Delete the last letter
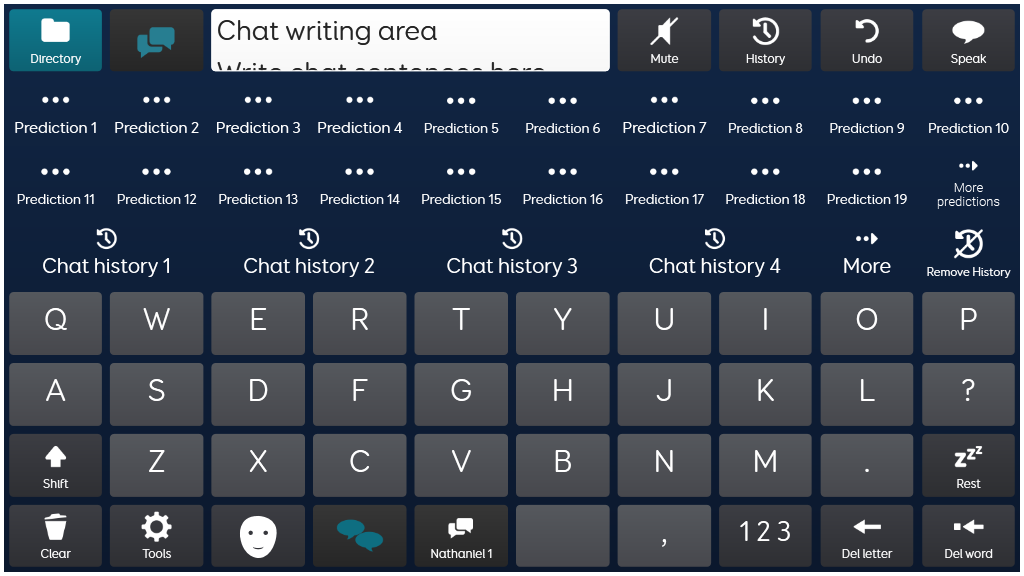Image resolution: width=1024 pixels, height=576 pixels. pos(867,536)
